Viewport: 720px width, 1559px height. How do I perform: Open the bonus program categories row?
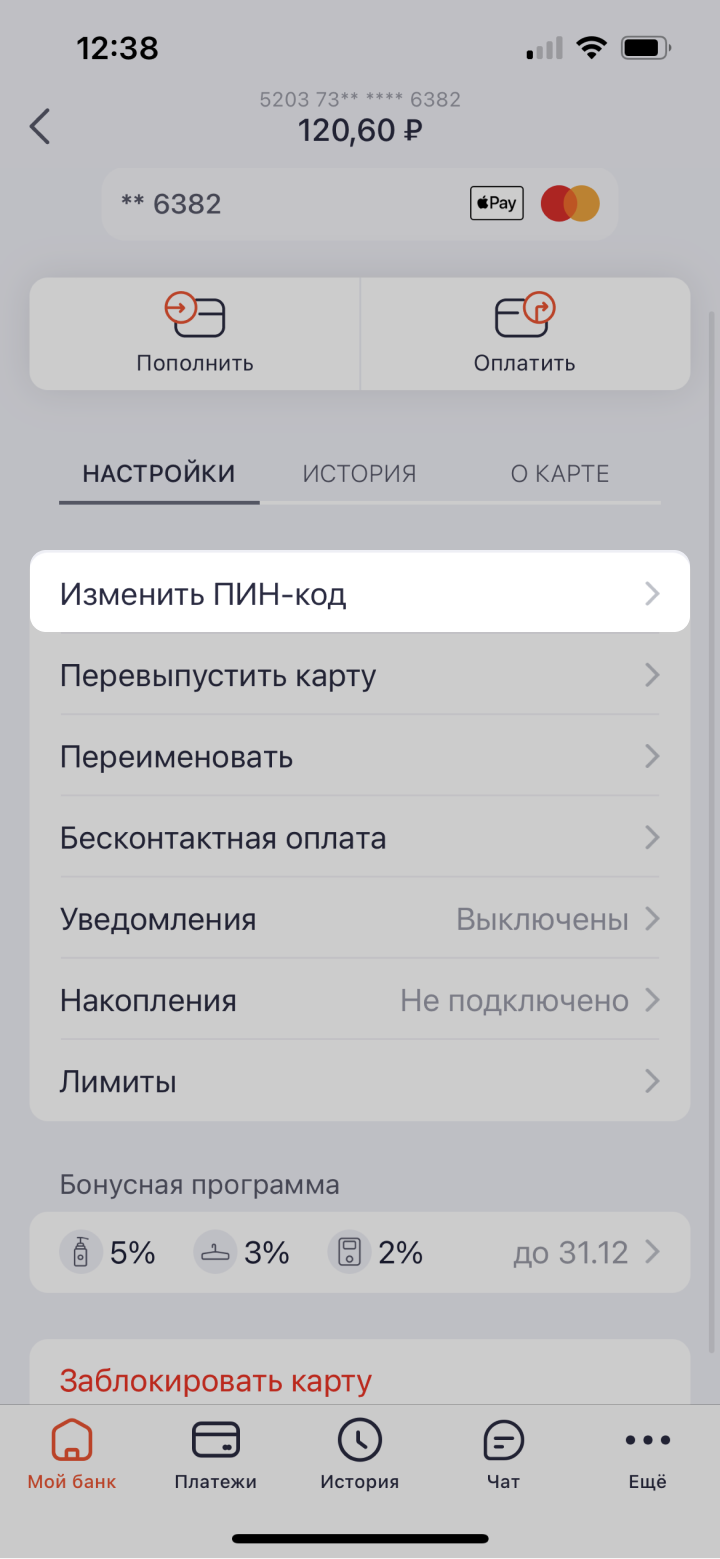pos(360,1252)
